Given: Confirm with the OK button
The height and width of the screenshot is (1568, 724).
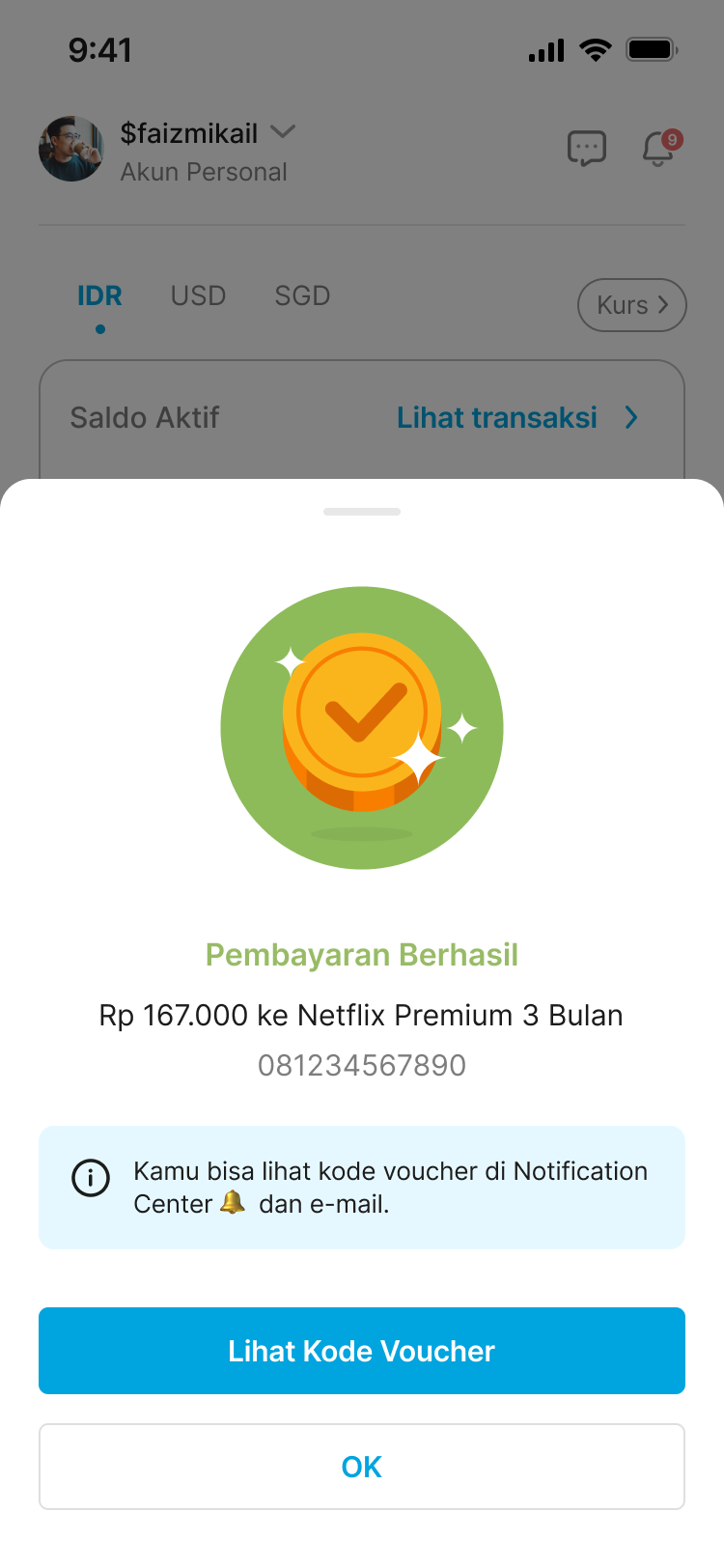Looking at the screenshot, I should coord(362,1466).
